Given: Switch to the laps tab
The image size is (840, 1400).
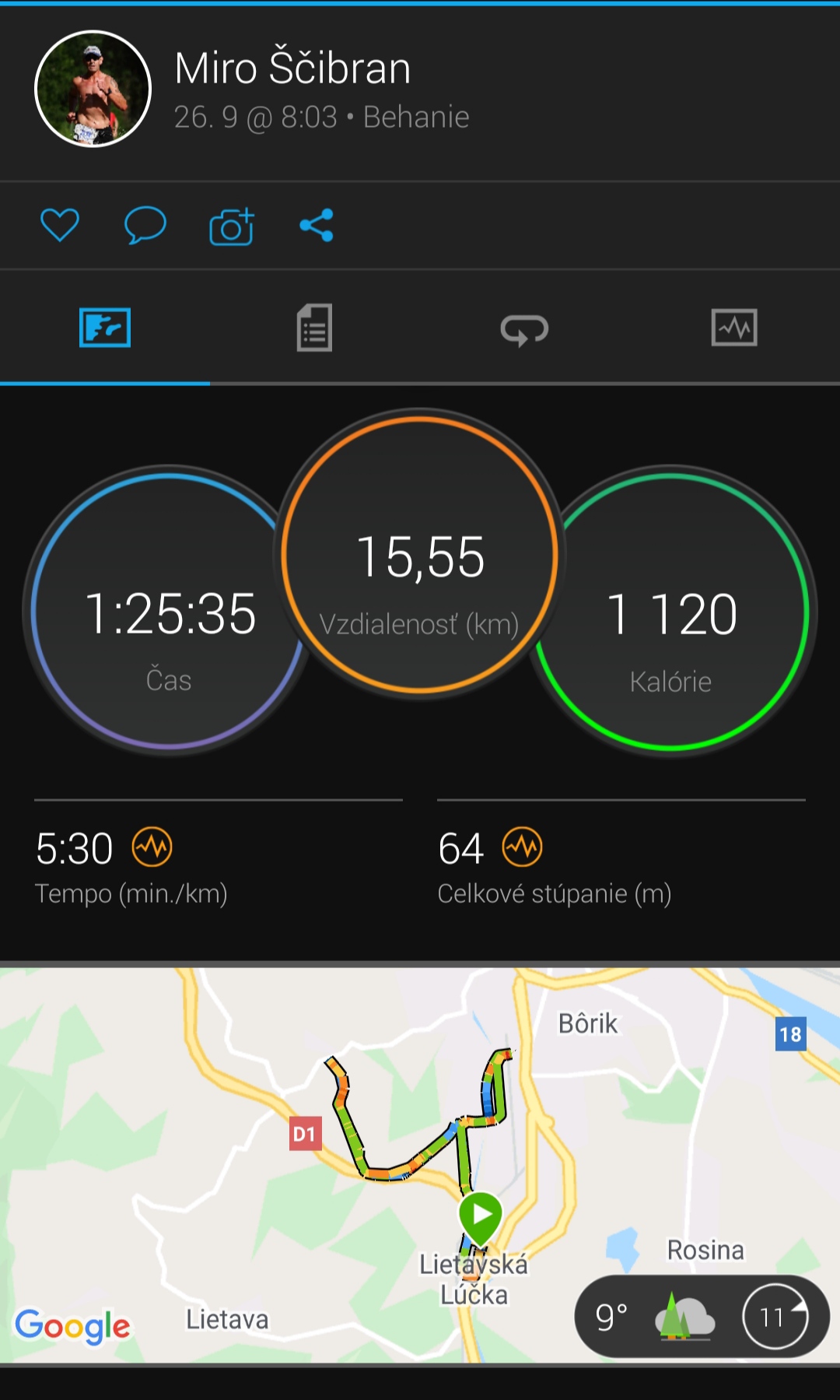Looking at the screenshot, I should (x=524, y=329).
